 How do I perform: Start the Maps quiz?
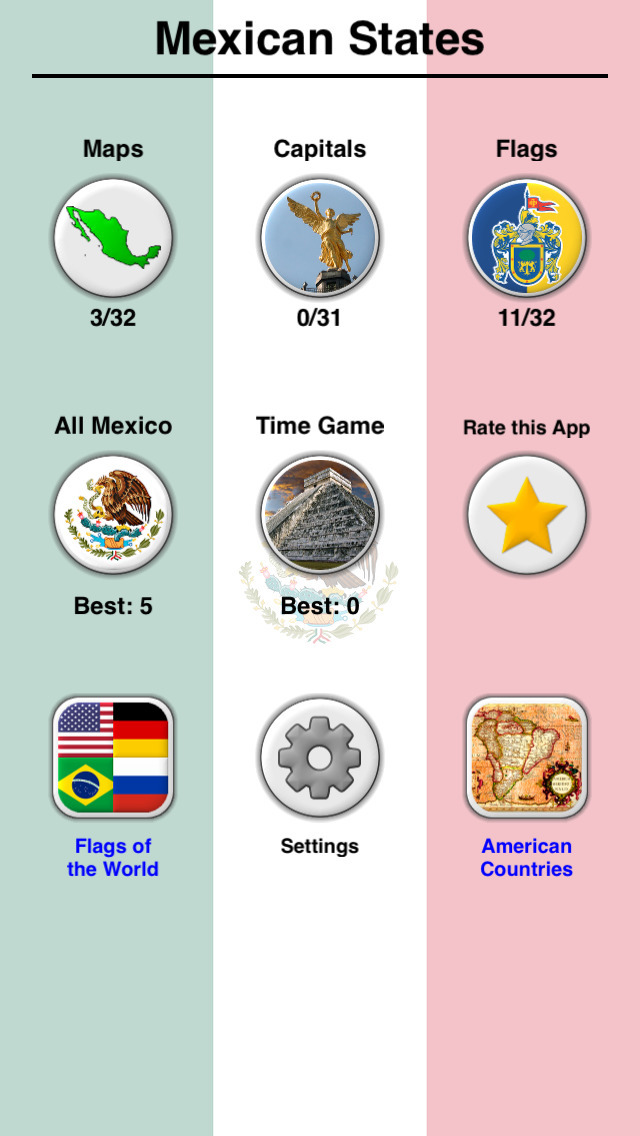[x=113, y=237]
